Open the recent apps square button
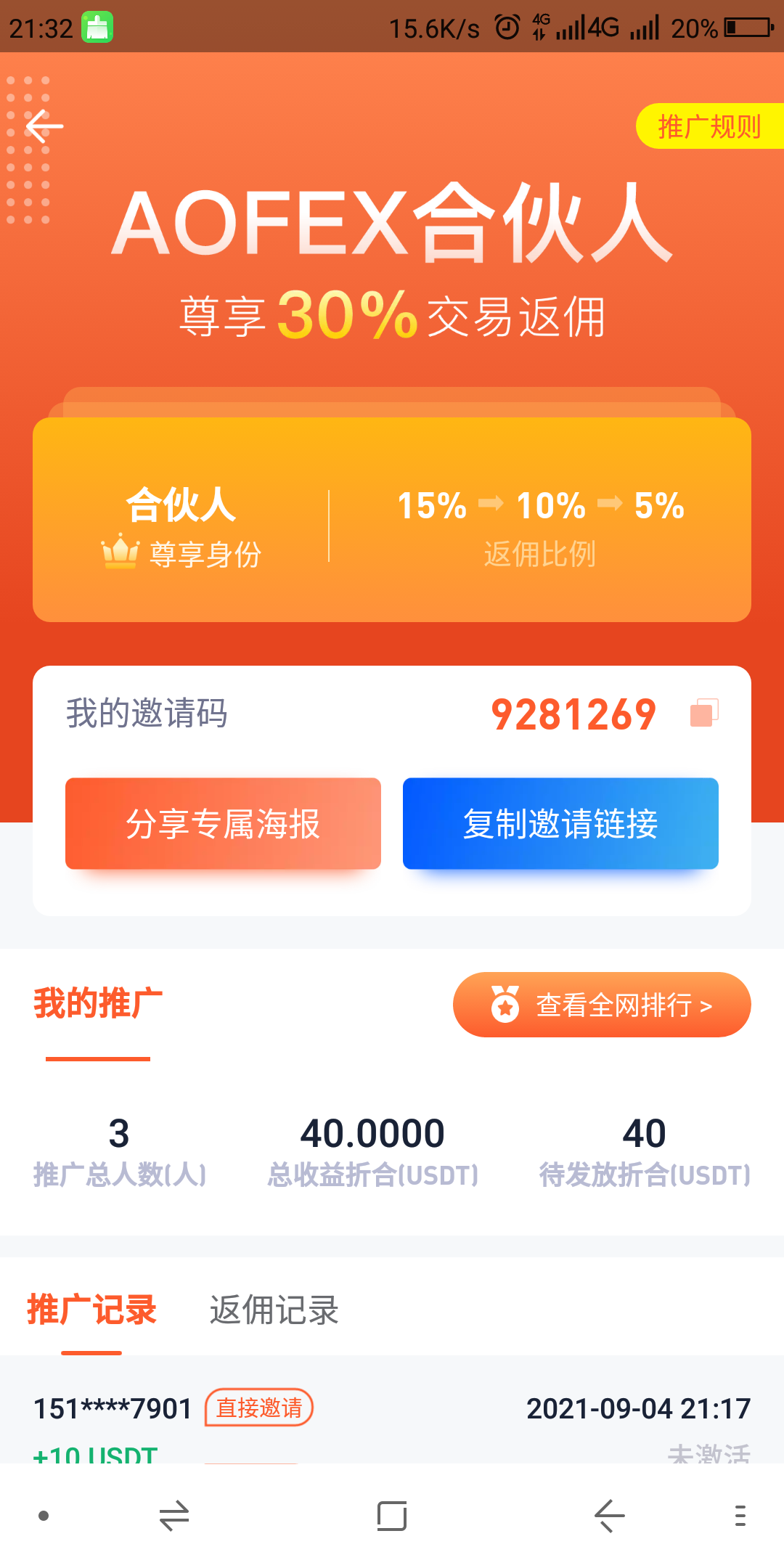 [392, 1516]
